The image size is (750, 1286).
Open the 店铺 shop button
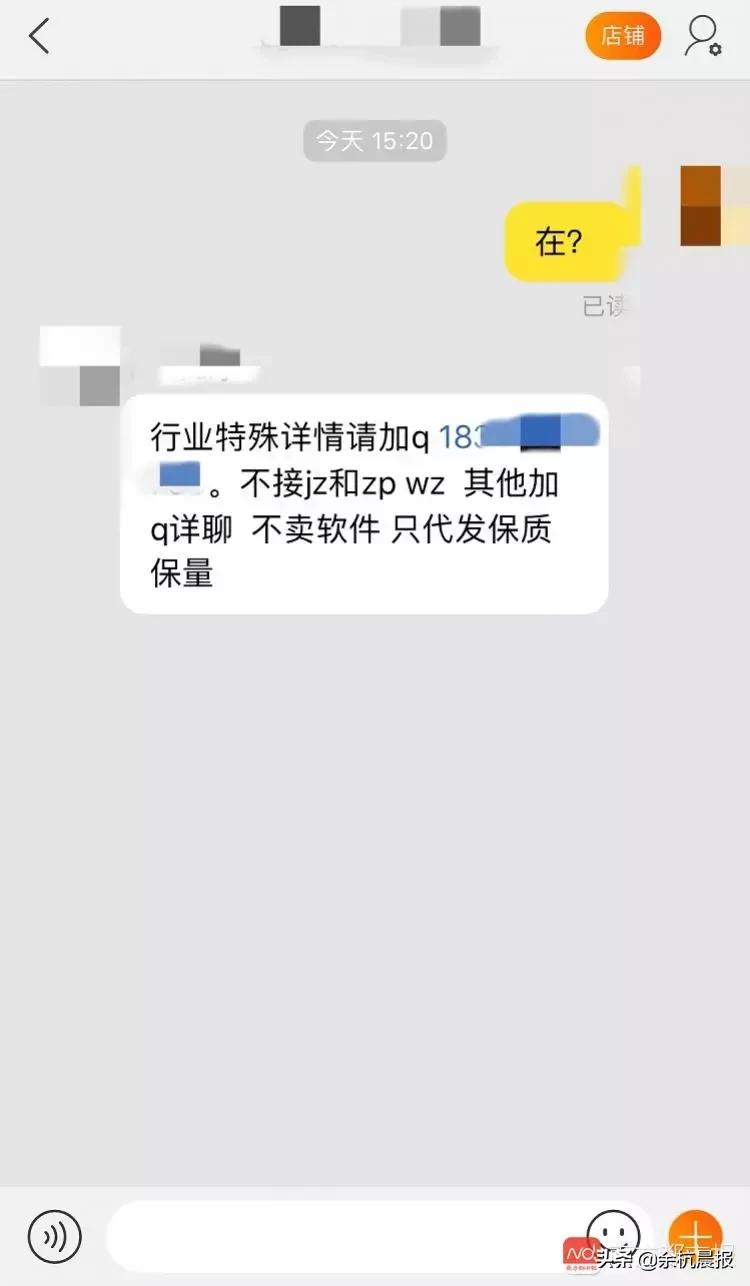click(623, 36)
